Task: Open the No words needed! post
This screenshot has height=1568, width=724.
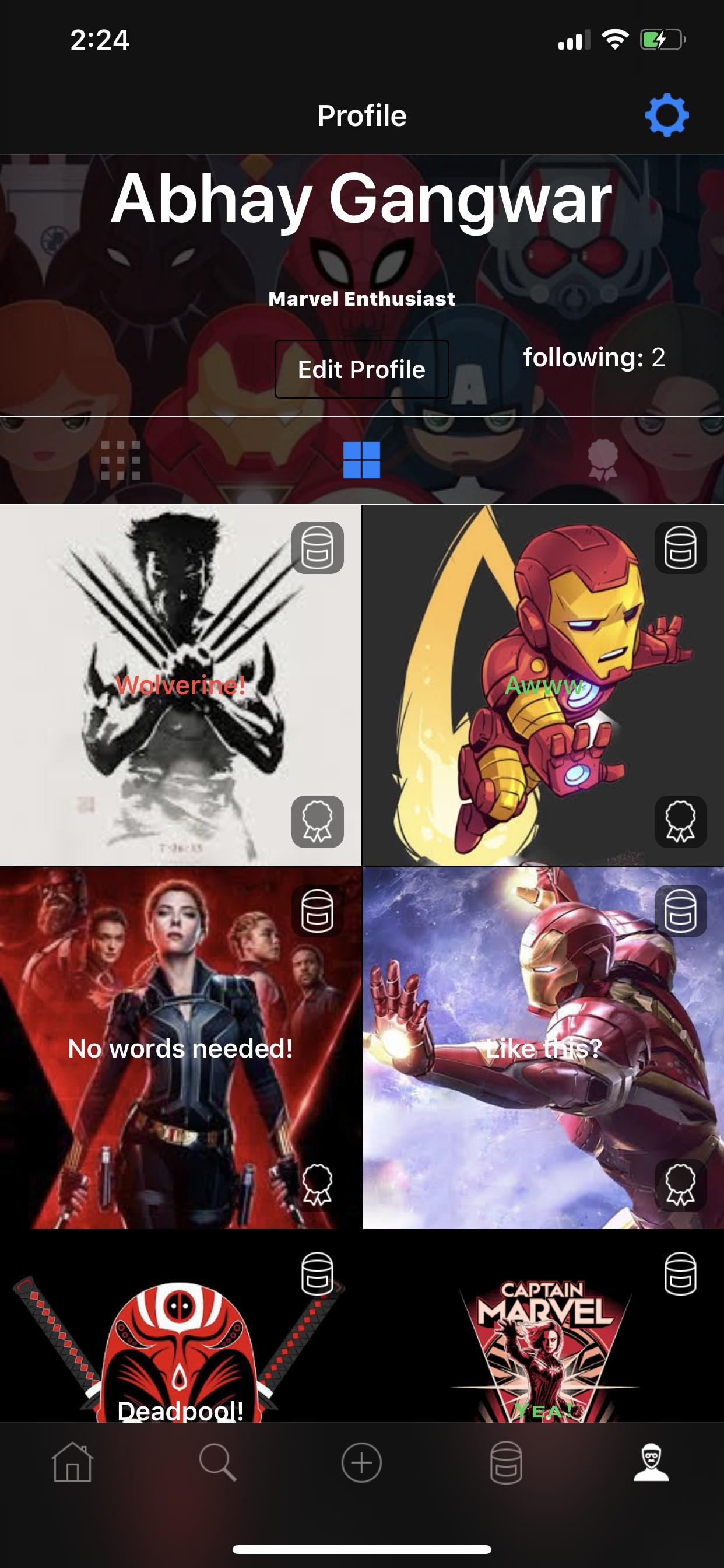Action: (x=180, y=1048)
